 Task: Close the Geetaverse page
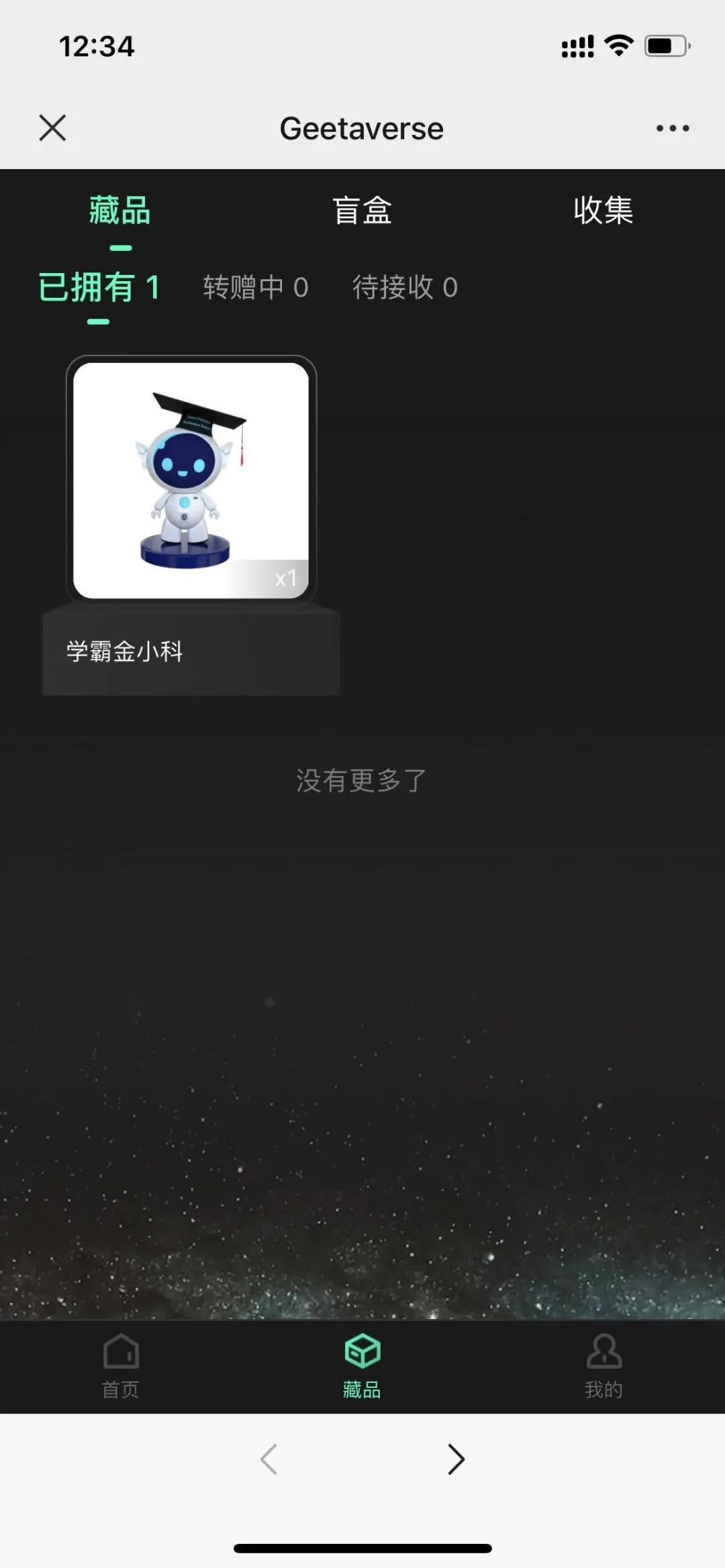(x=52, y=127)
